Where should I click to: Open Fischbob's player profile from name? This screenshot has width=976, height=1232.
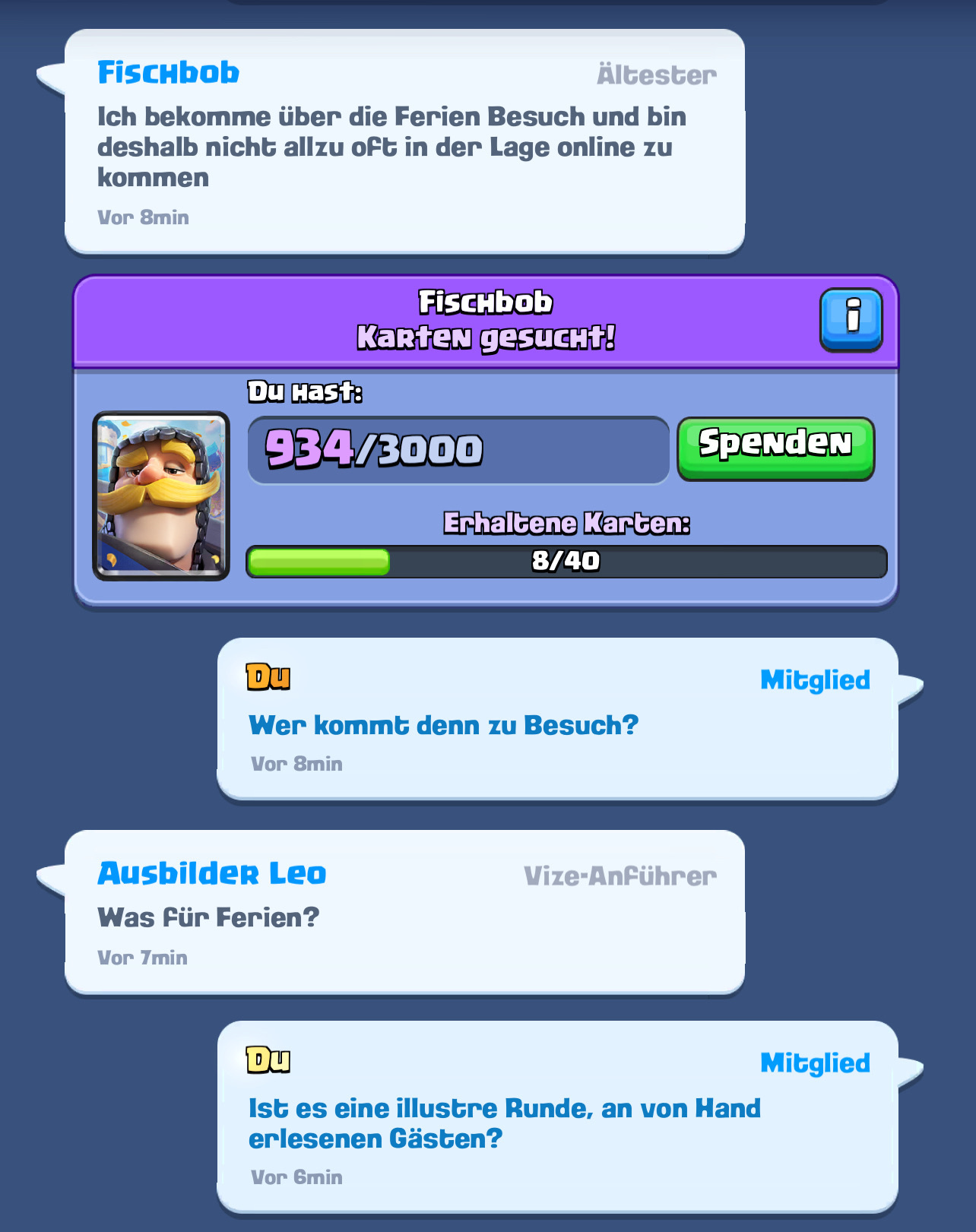pos(168,73)
